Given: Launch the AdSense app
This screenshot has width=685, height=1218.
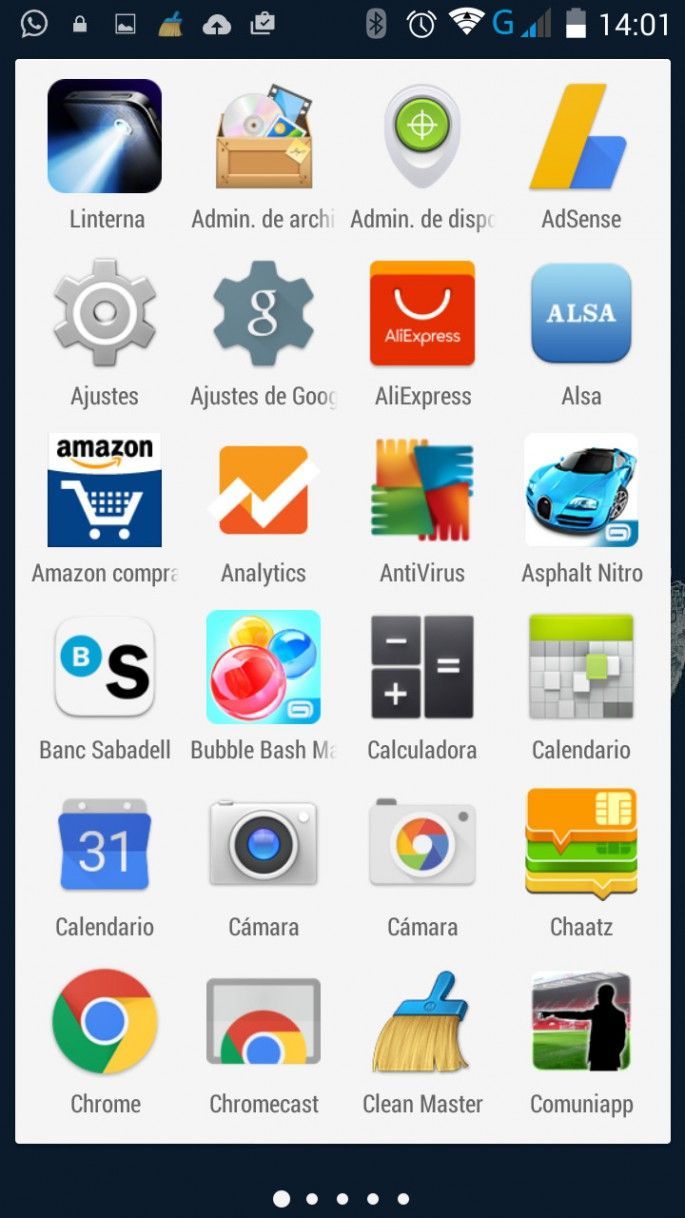Looking at the screenshot, I should pos(581,137).
